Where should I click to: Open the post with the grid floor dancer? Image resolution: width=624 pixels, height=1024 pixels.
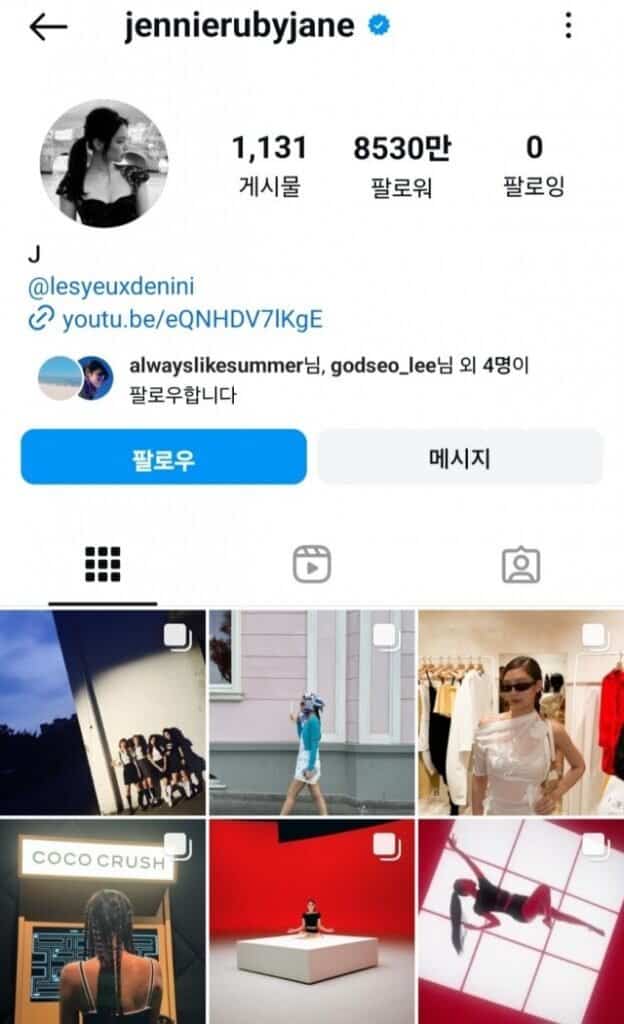[x=521, y=920]
